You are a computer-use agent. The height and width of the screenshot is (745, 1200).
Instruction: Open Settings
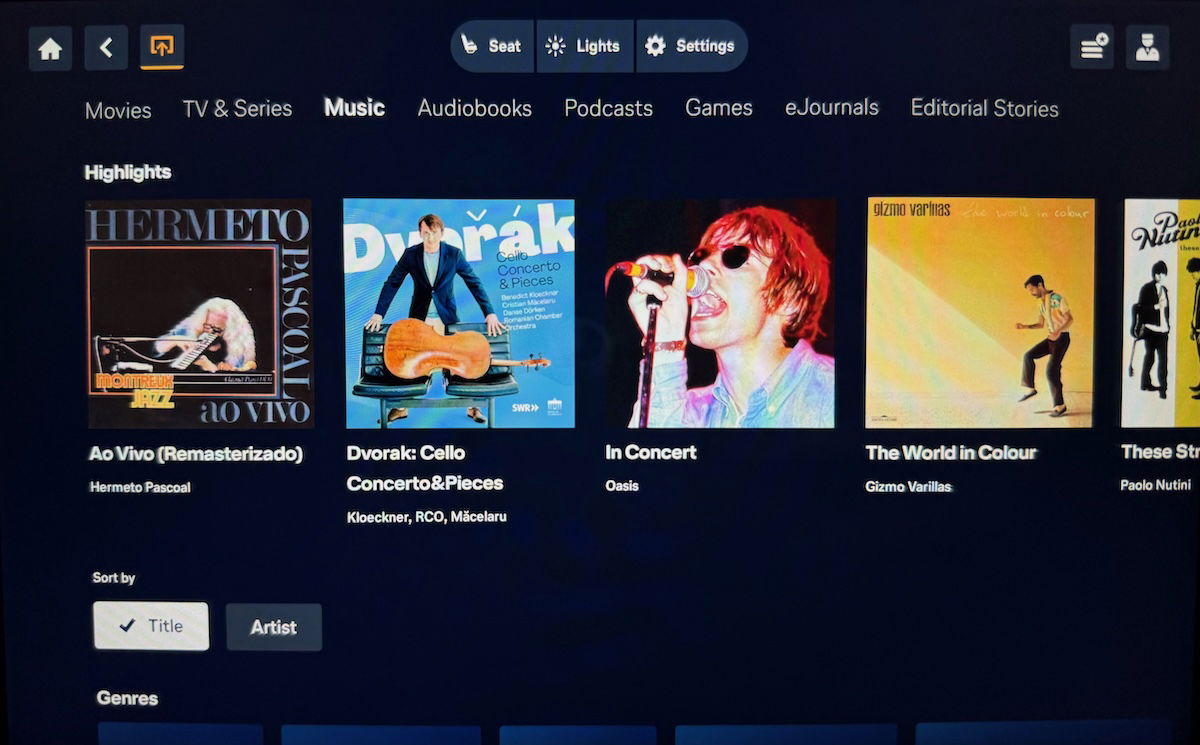point(691,46)
